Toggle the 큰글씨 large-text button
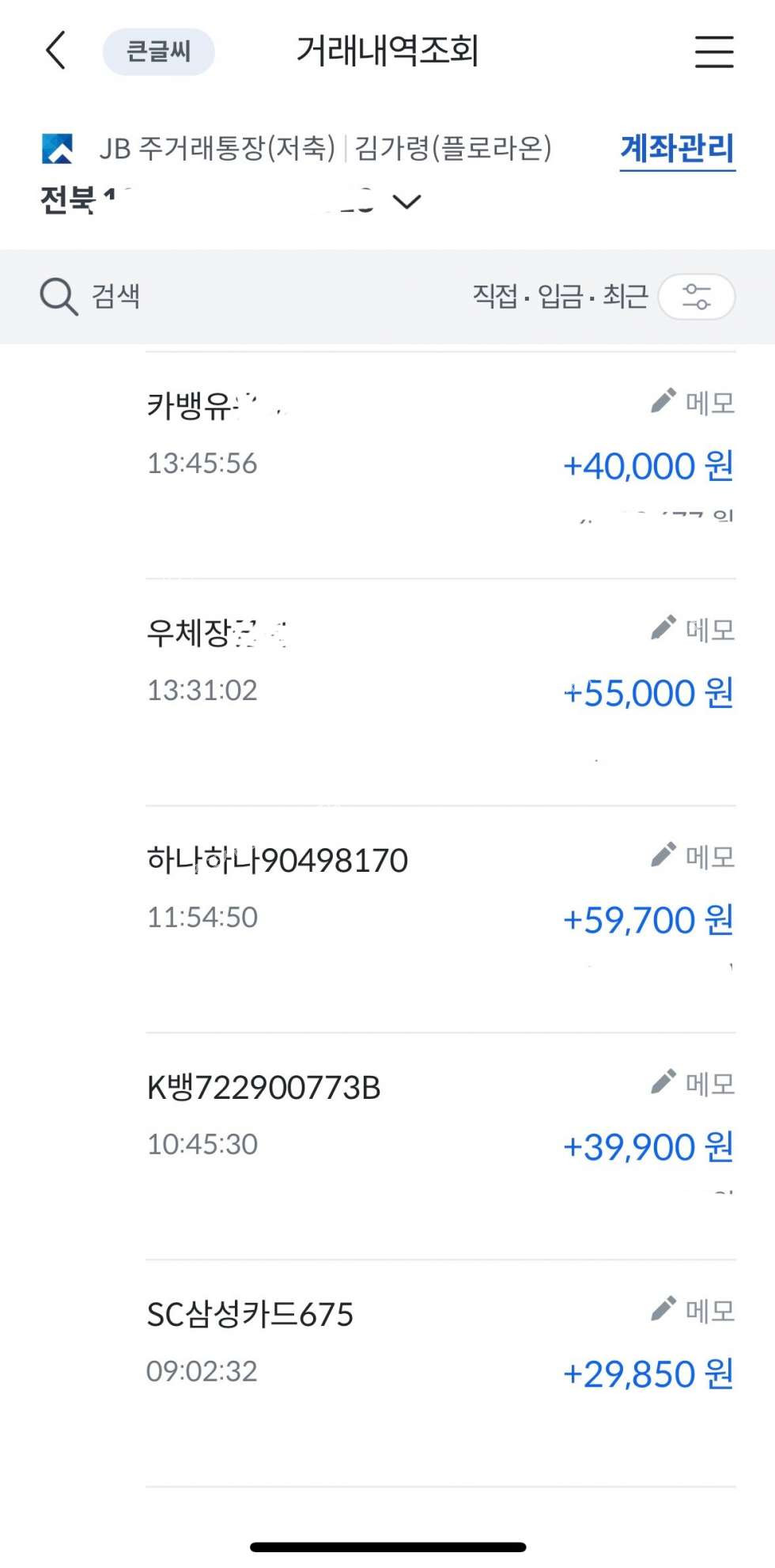 coord(158,52)
